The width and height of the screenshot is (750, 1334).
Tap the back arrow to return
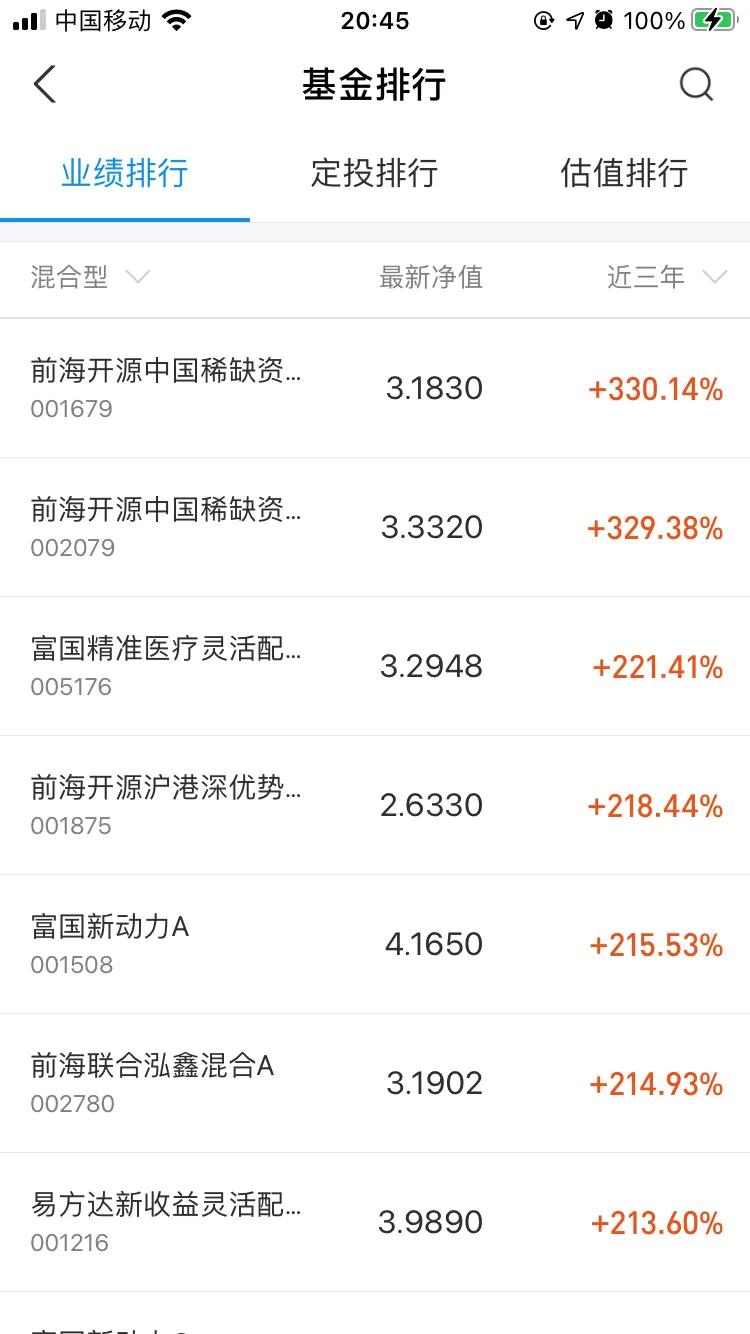[44, 85]
